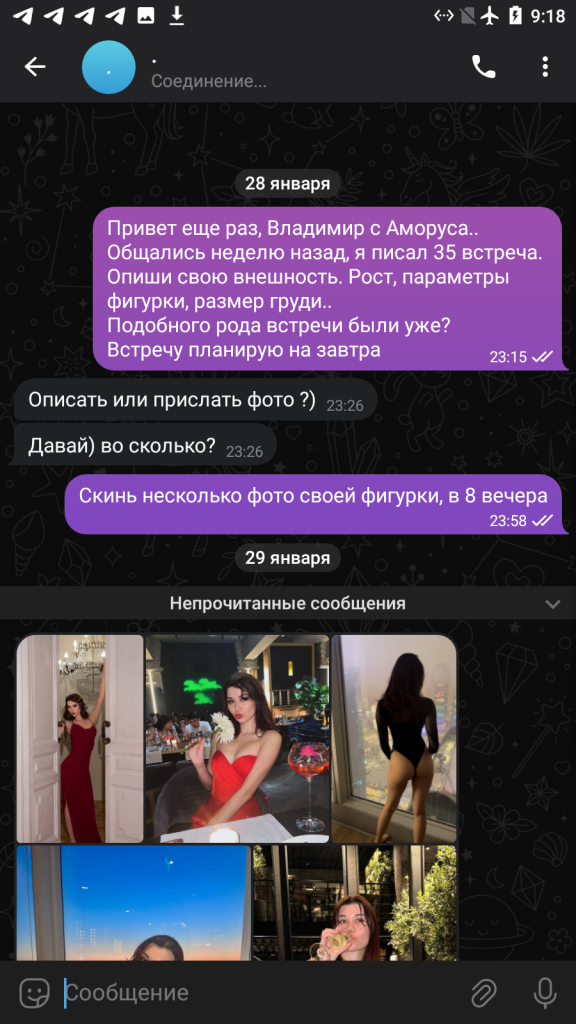Screen dimensions: 576x1024
Task: Open the sticker and emoji panel
Action: click(x=34, y=993)
